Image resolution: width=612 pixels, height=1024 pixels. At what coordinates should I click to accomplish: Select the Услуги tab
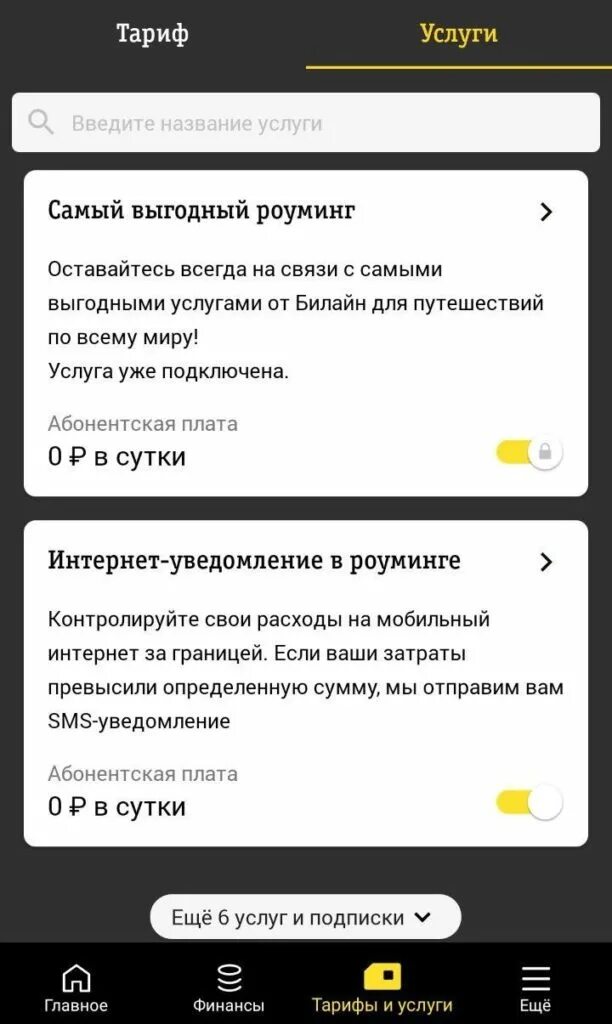(x=458, y=34)
